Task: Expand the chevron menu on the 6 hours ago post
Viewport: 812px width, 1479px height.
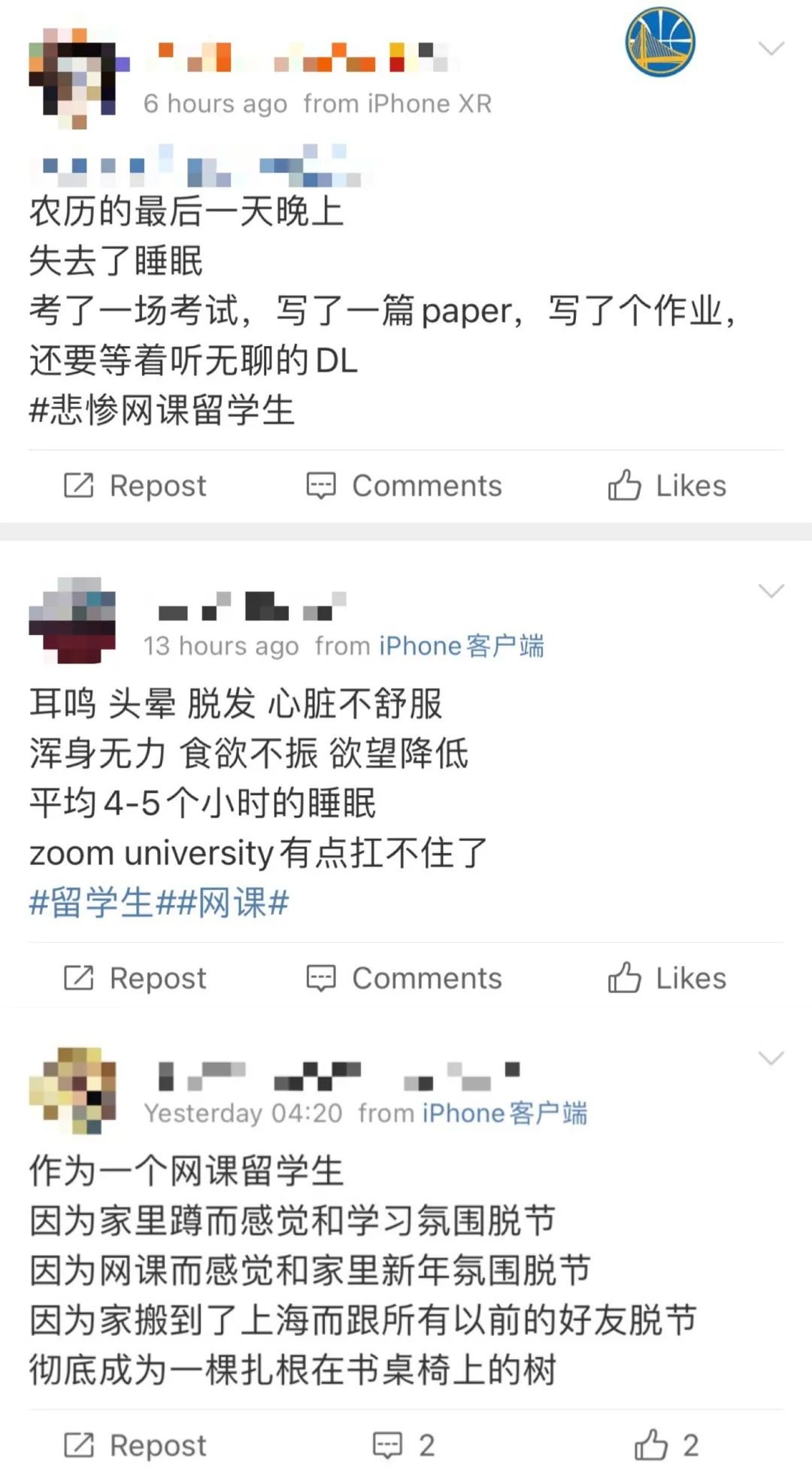Action: [771, 49]
